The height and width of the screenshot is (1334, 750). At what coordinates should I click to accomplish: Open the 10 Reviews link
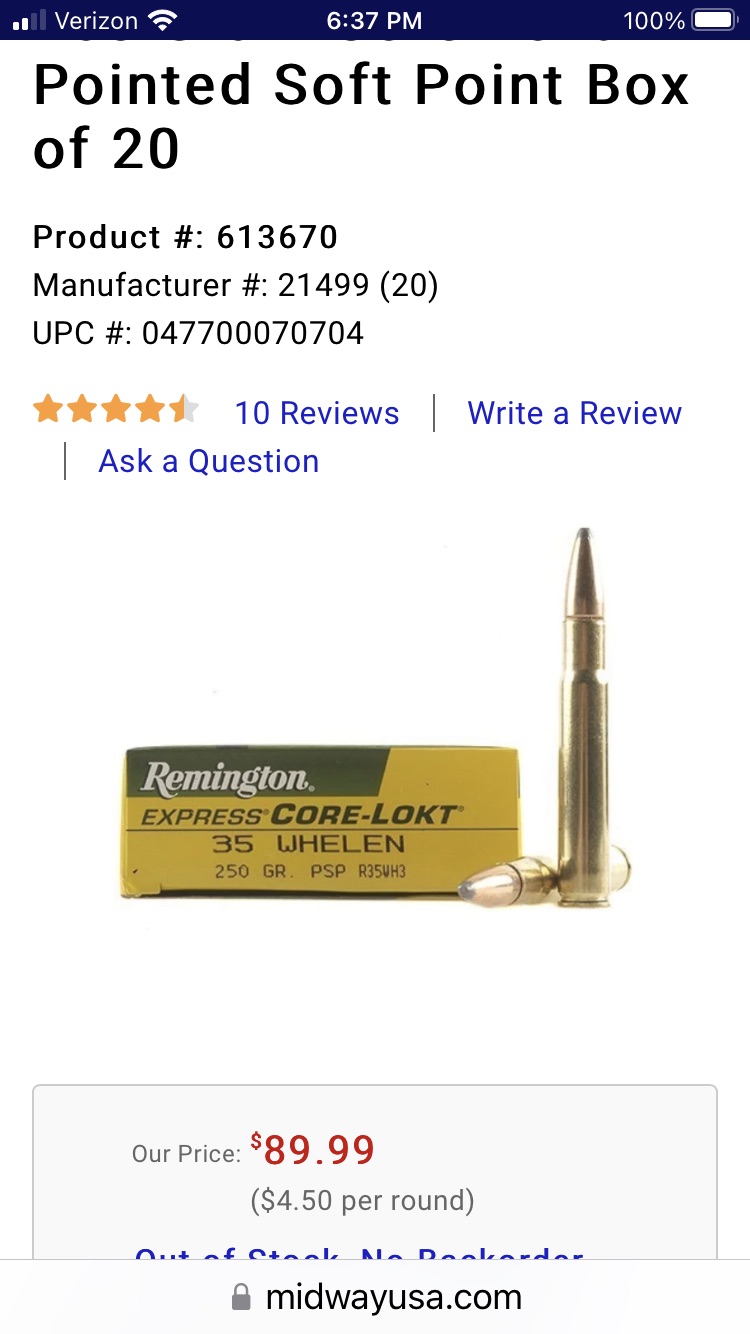pyautogui.click(x=316, y=413)
